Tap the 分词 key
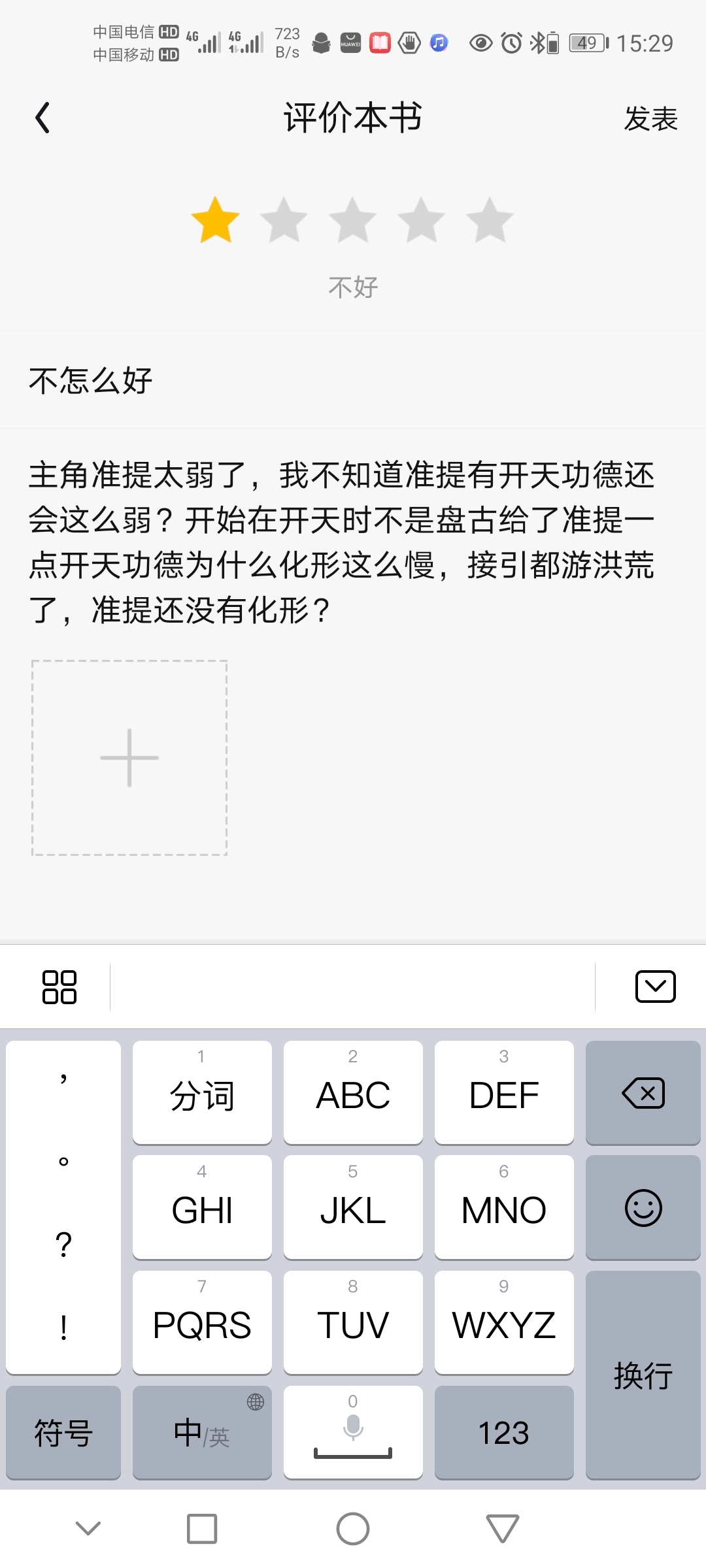 point(202,1092)
